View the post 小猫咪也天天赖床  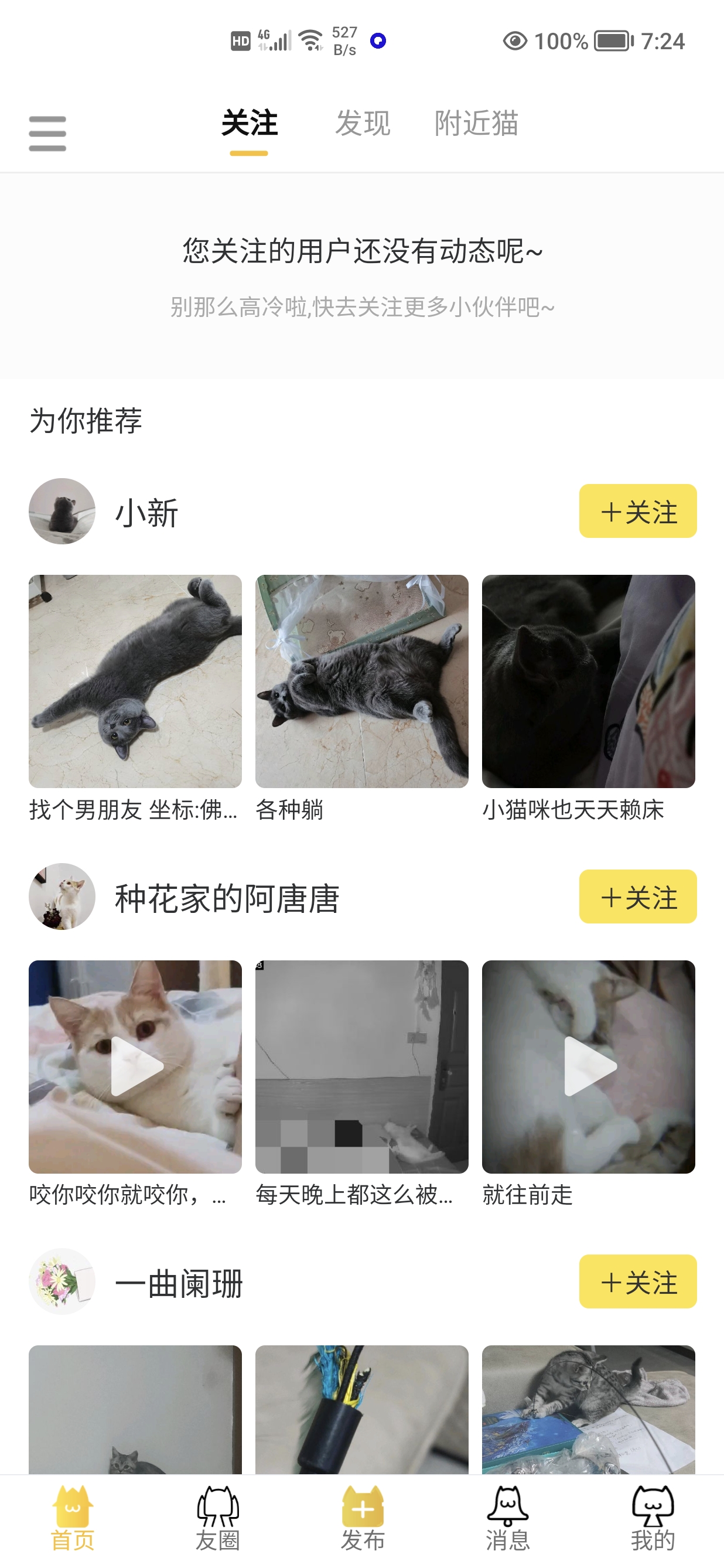(x=588, y=681)
